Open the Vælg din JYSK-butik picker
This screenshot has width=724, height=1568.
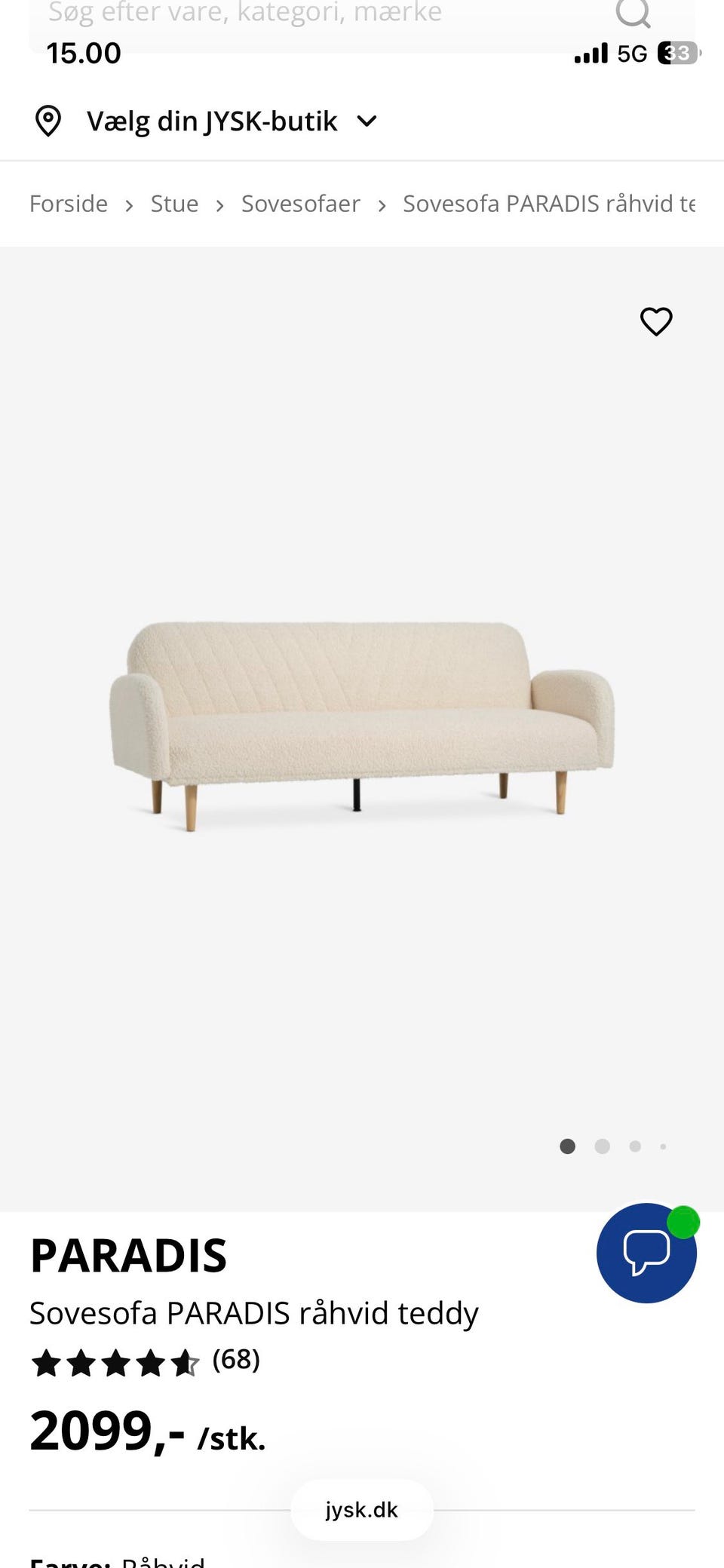pos(213,121)
